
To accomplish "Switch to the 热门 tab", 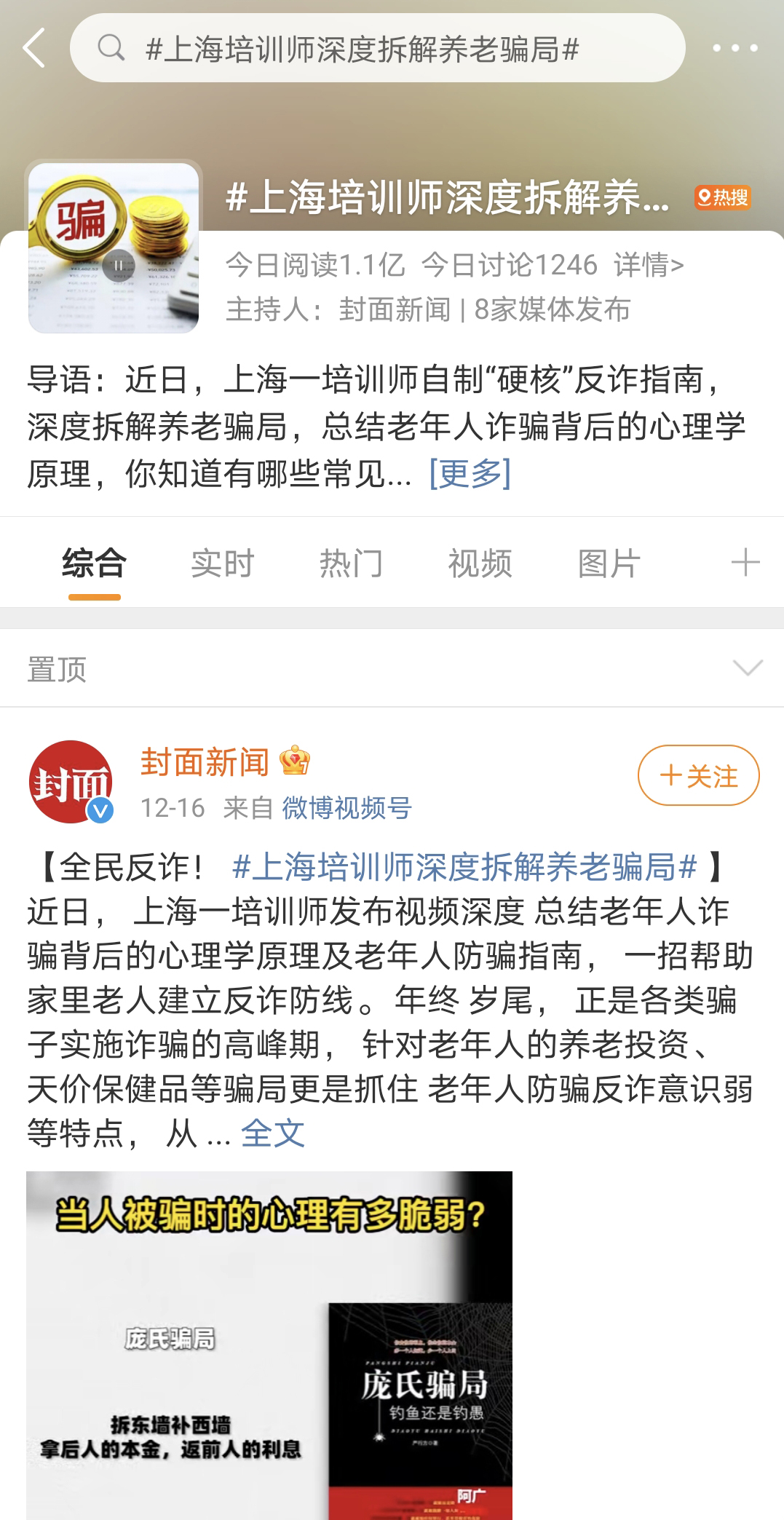I will [x=352, y=563].
